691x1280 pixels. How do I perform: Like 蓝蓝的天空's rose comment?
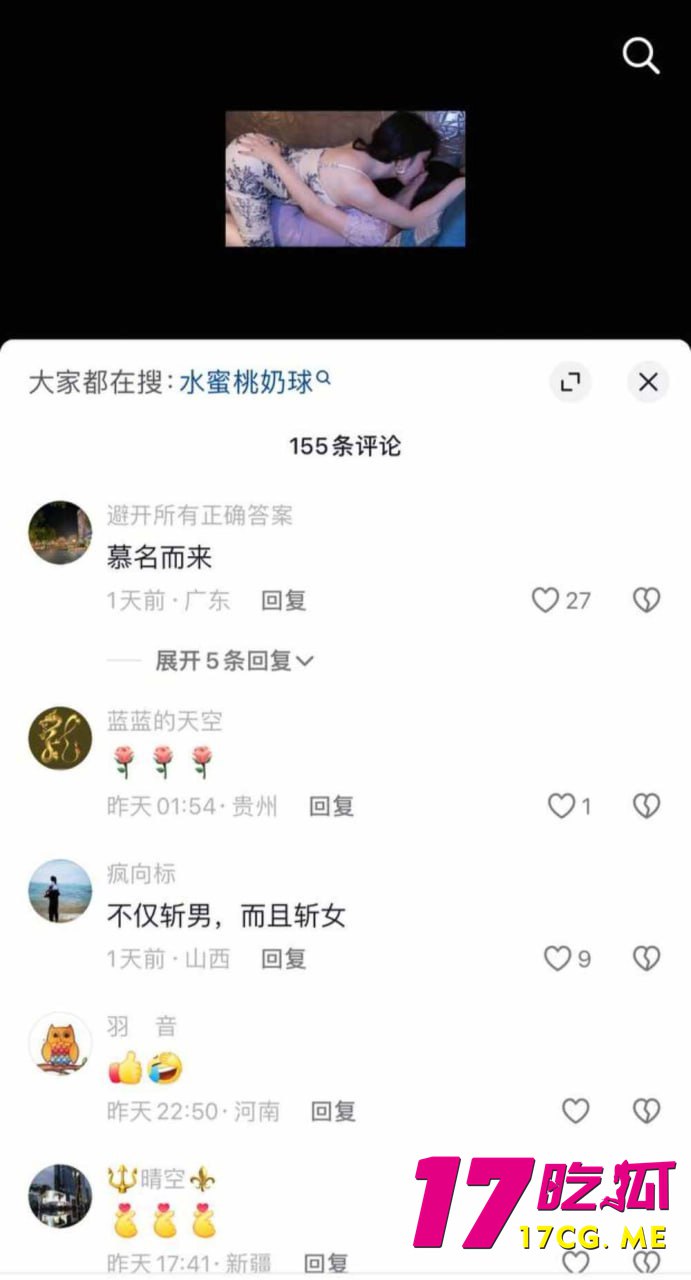coord(561,806)
